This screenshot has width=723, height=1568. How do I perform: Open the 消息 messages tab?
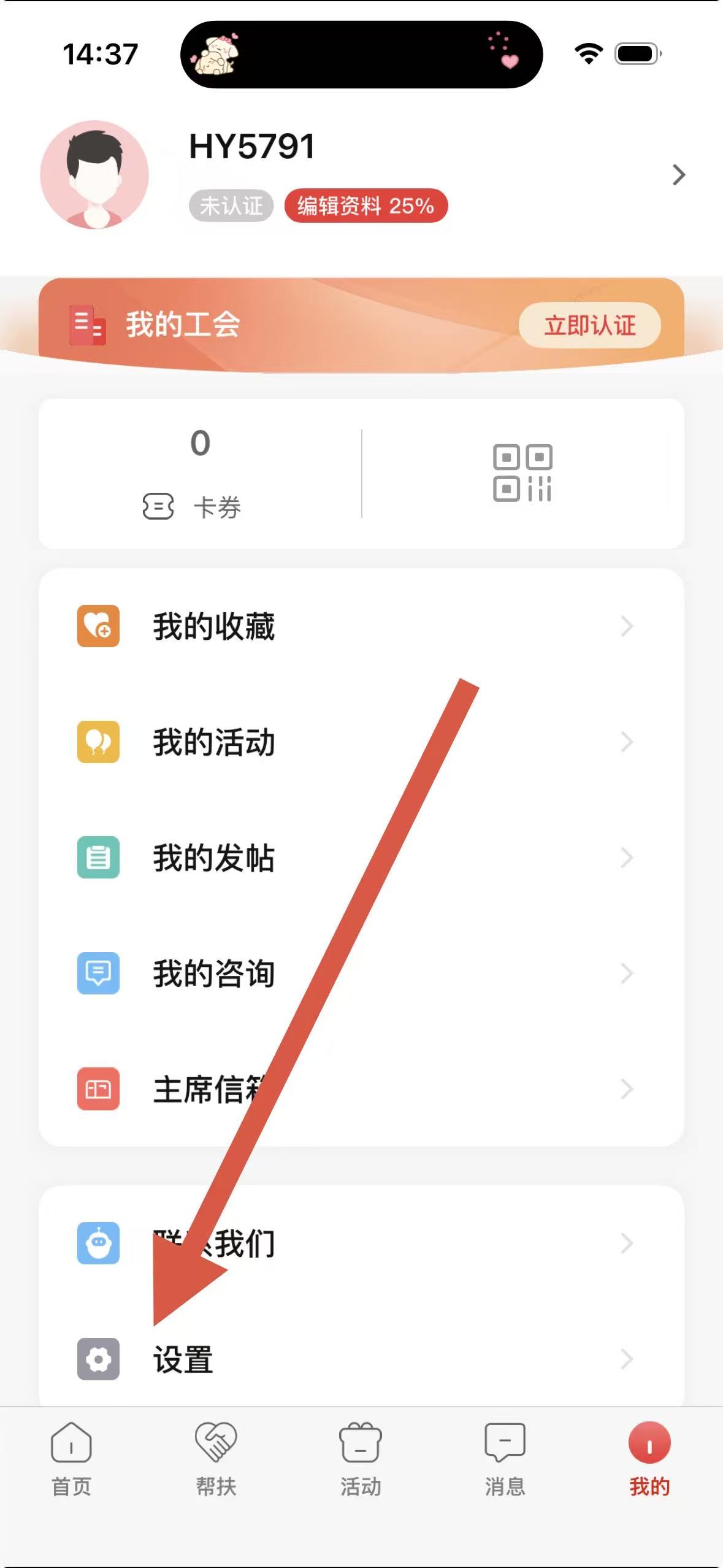tap(505, 1459)
